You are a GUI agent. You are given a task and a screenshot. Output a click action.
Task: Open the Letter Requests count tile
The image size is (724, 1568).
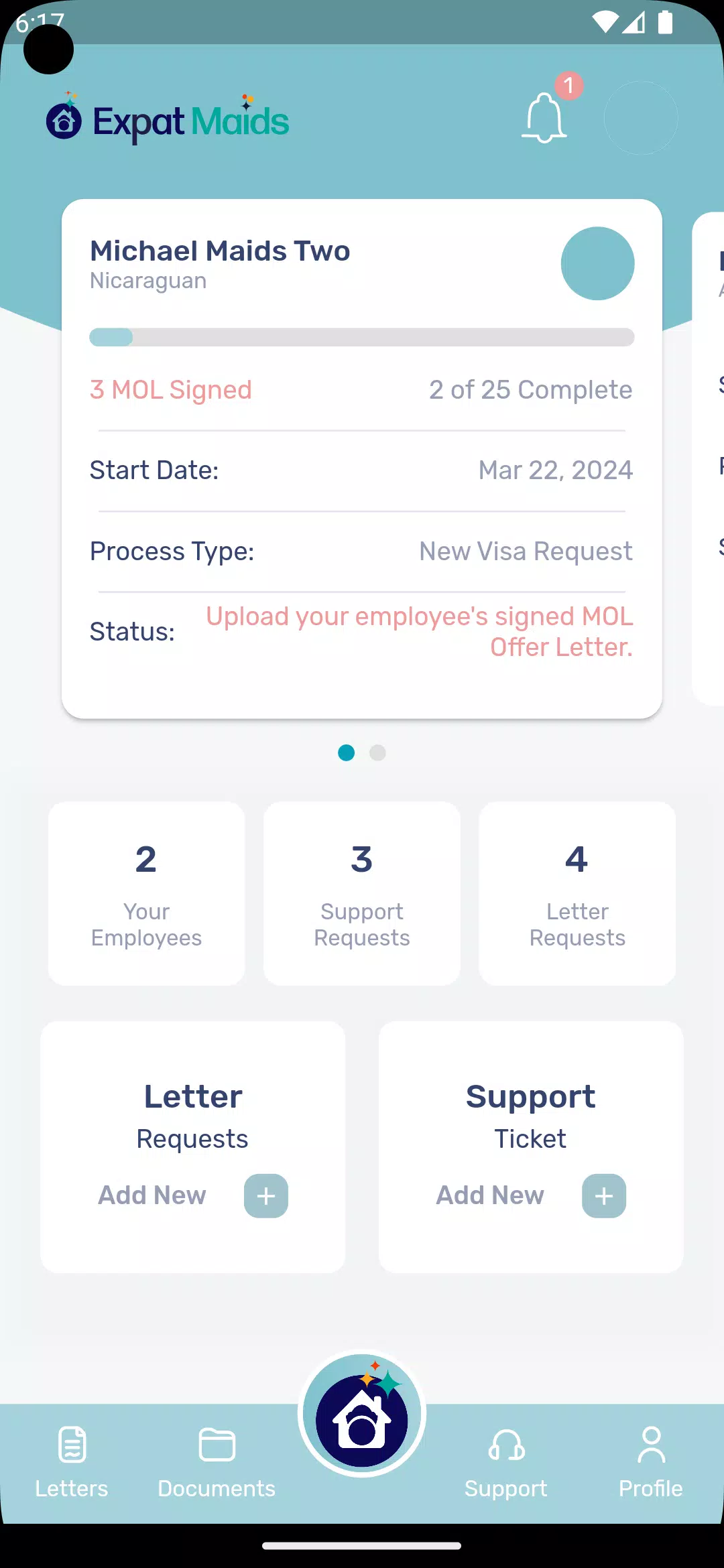(577, 893)
